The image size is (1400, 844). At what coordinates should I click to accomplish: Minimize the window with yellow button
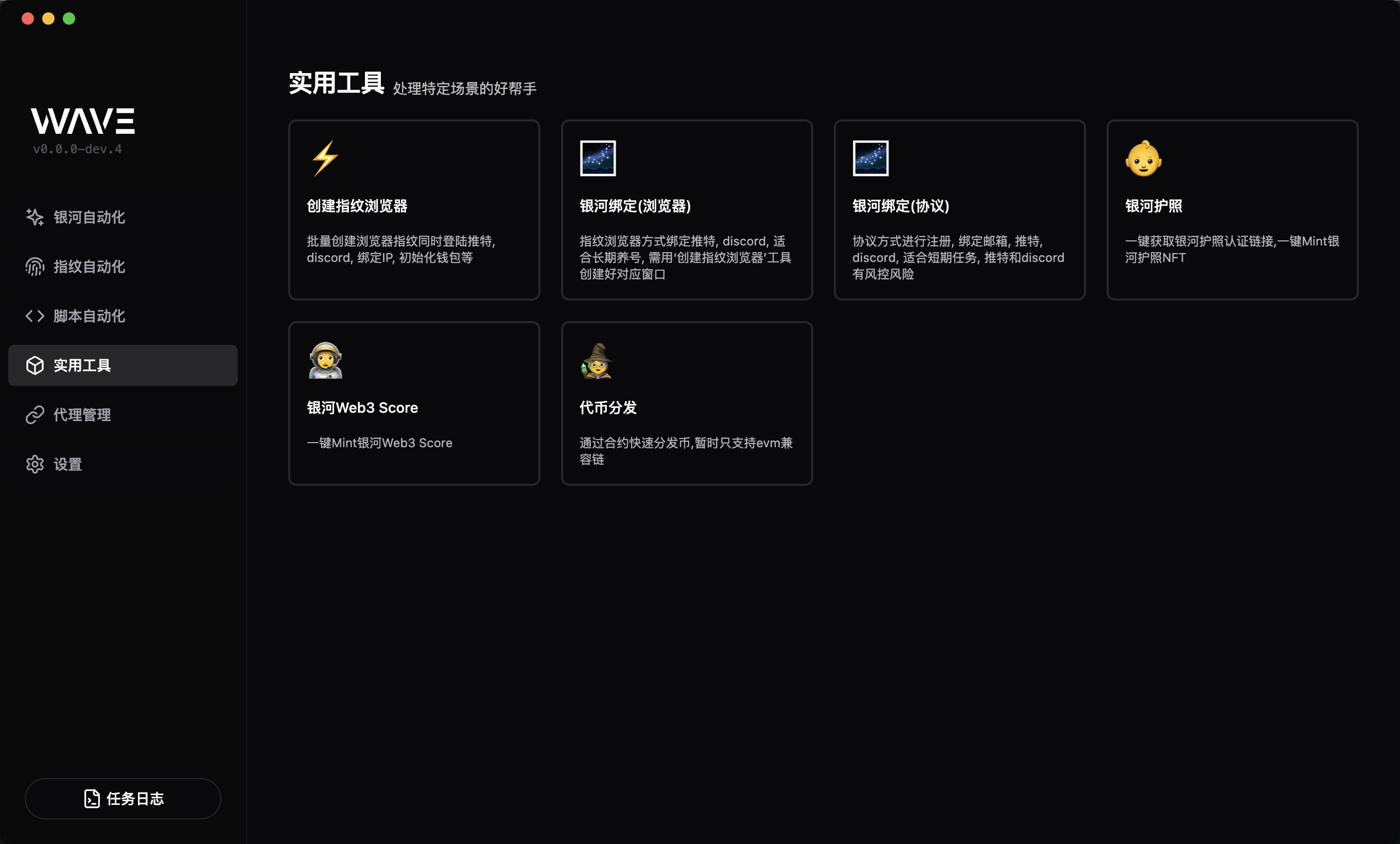48,19
